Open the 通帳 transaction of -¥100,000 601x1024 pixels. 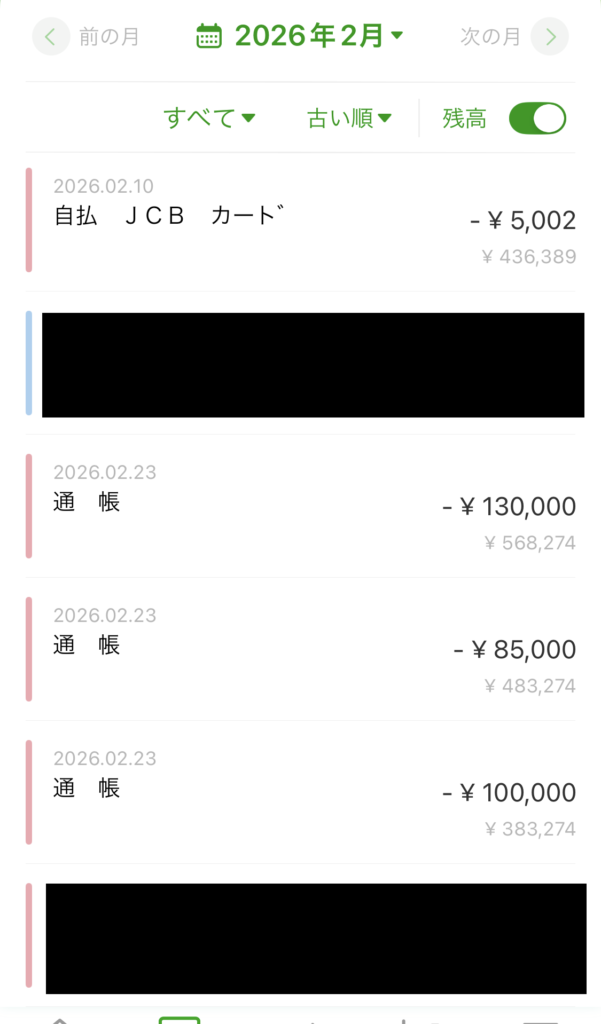[x=300, y=792]
